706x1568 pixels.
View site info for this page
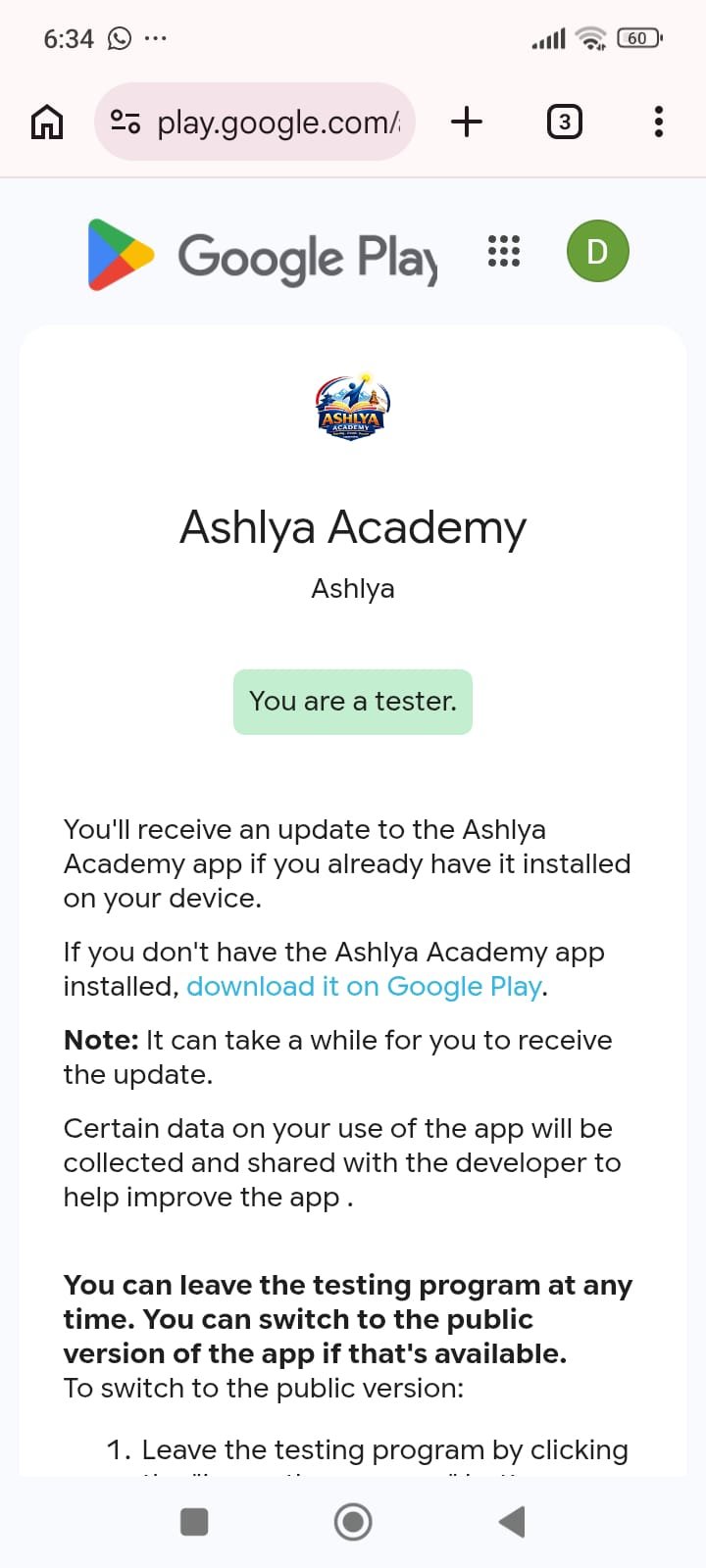(x=126, y=122)
